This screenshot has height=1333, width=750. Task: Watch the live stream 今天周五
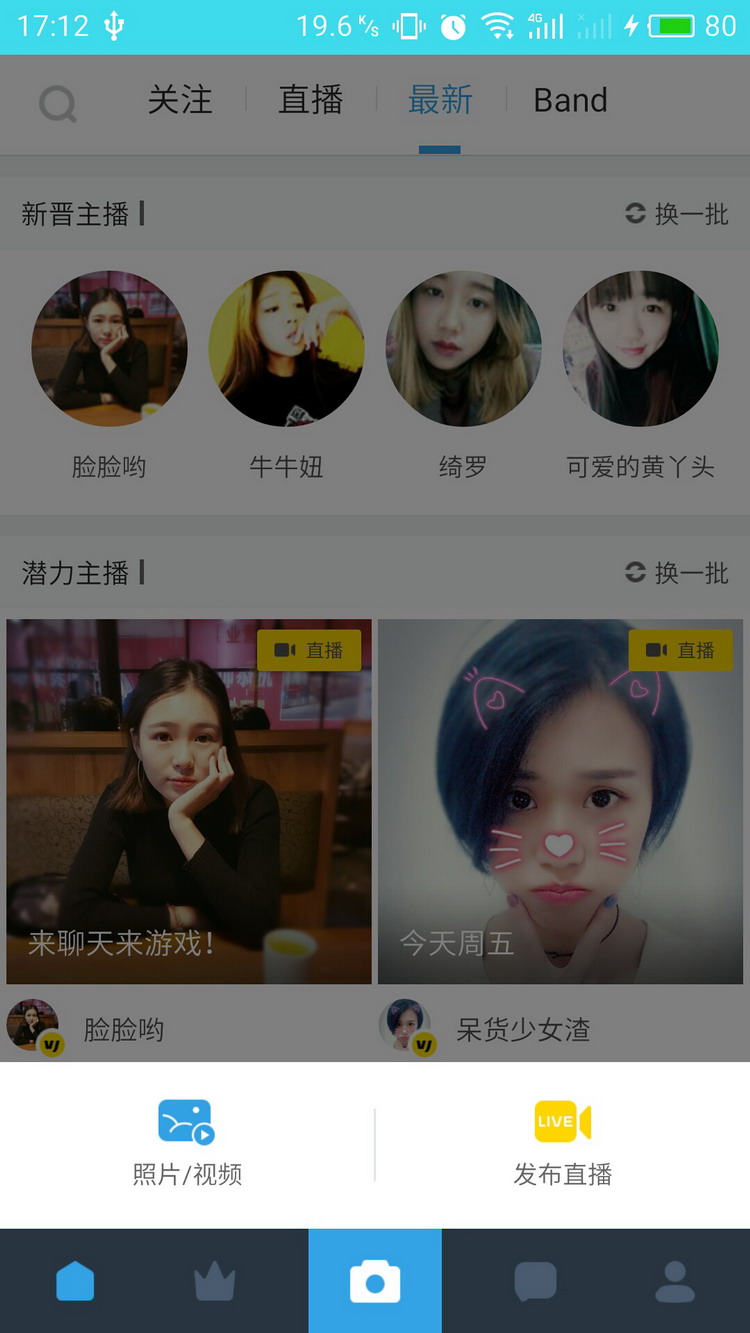pos(560,801)
